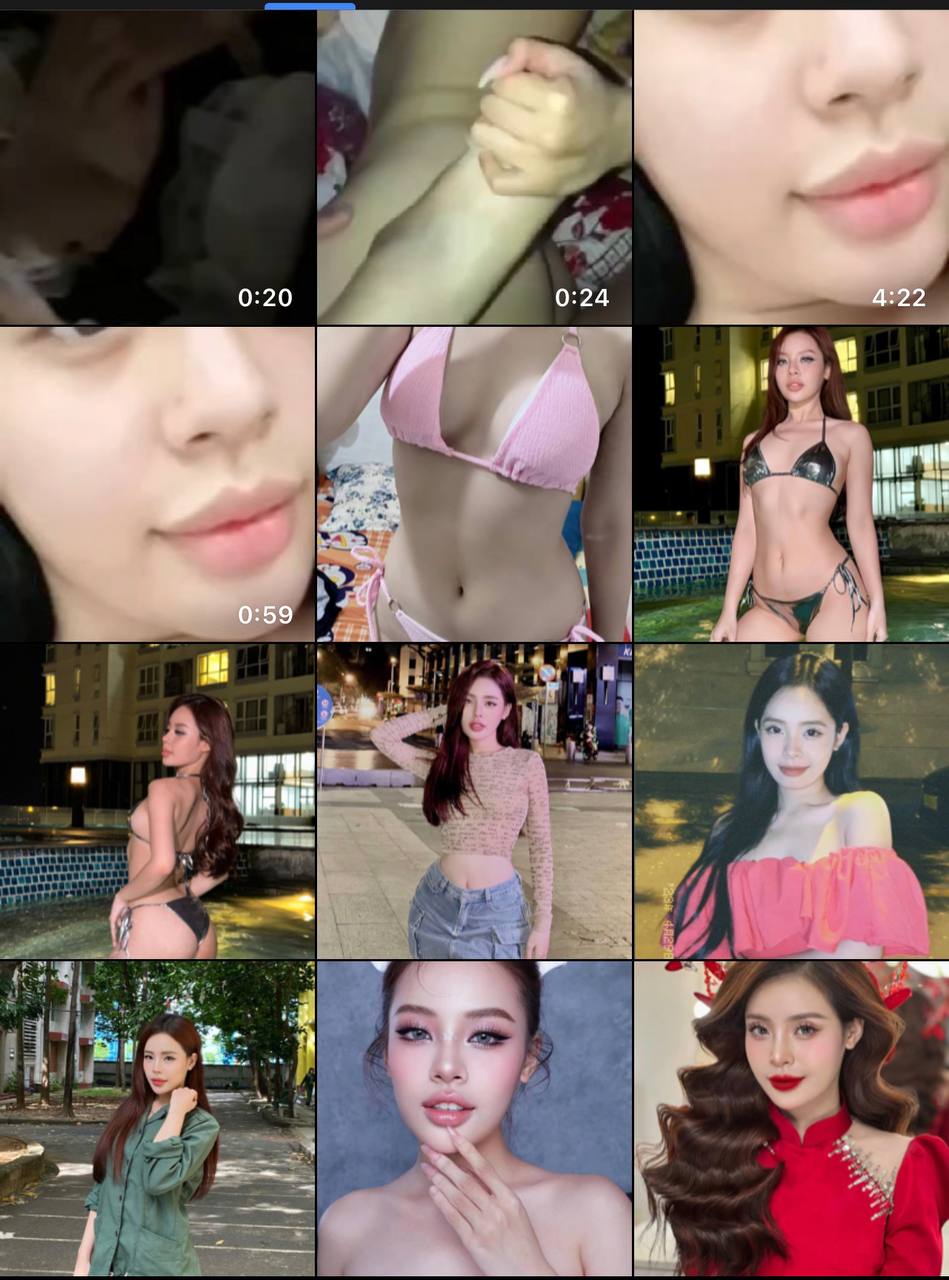This screenshot has width=949, height=1280.
Task: Open the pink bikini photo
Action: click(474, 484)
